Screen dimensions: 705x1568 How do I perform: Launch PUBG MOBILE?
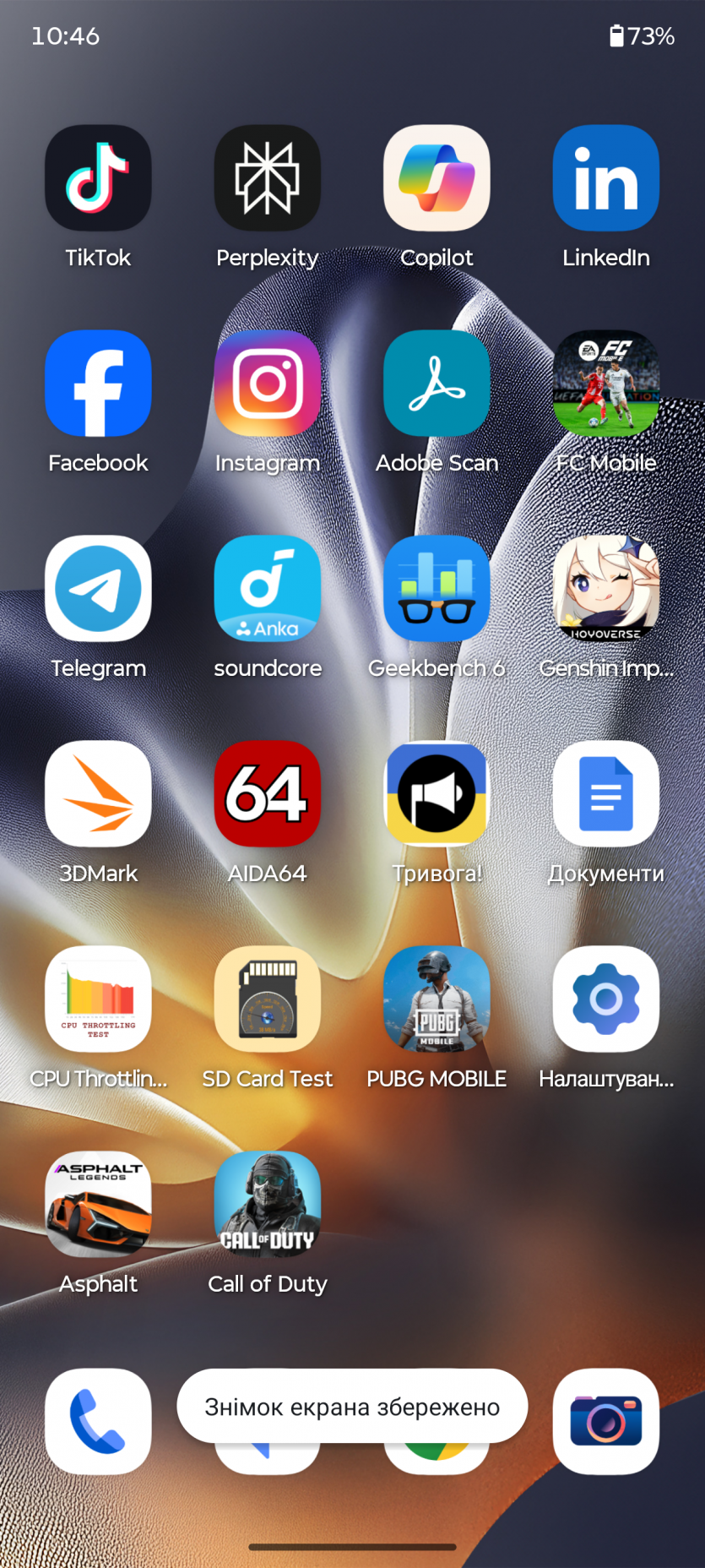(x=437, y=999)
